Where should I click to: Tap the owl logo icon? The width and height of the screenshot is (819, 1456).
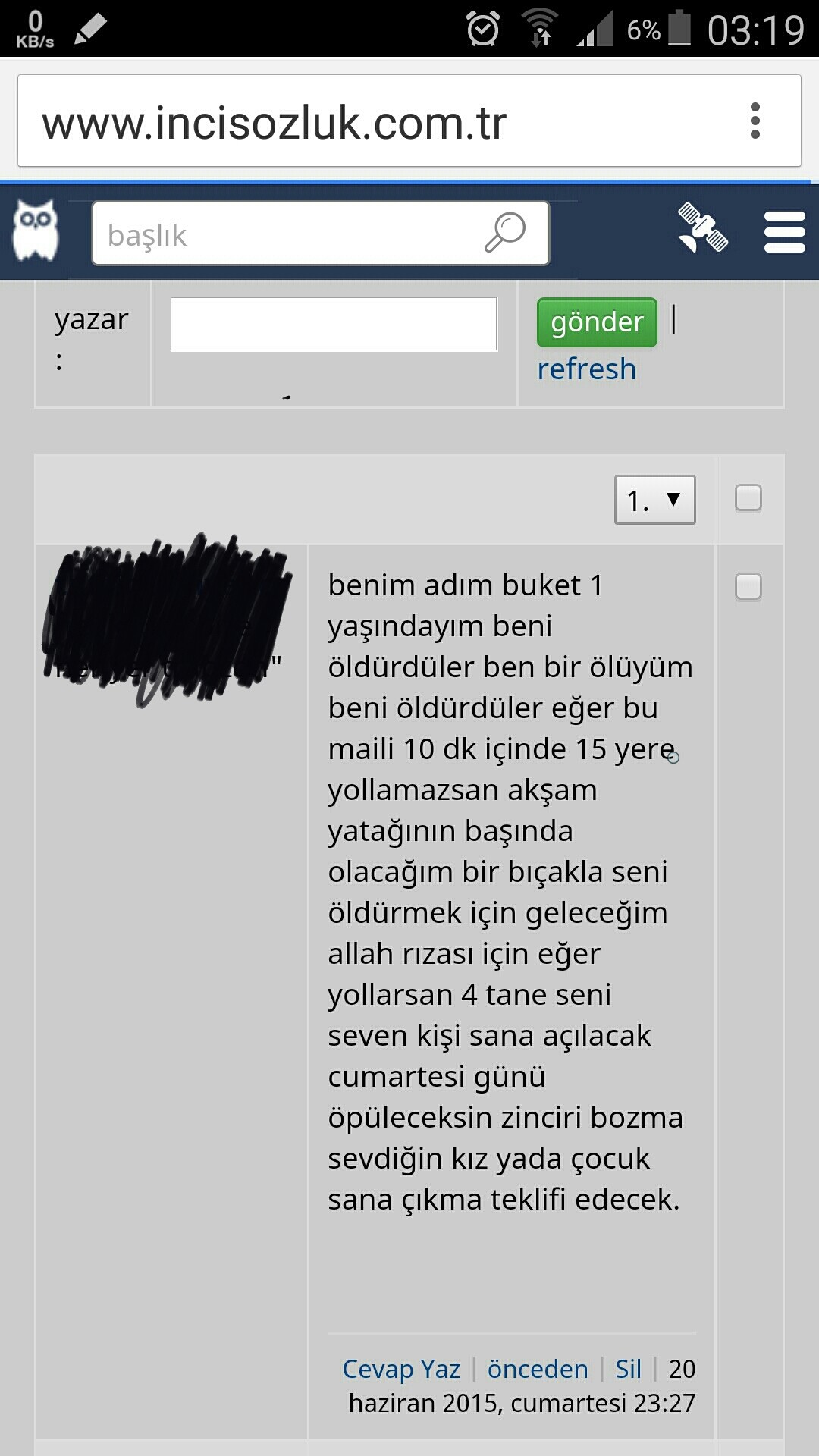point(35,231)
